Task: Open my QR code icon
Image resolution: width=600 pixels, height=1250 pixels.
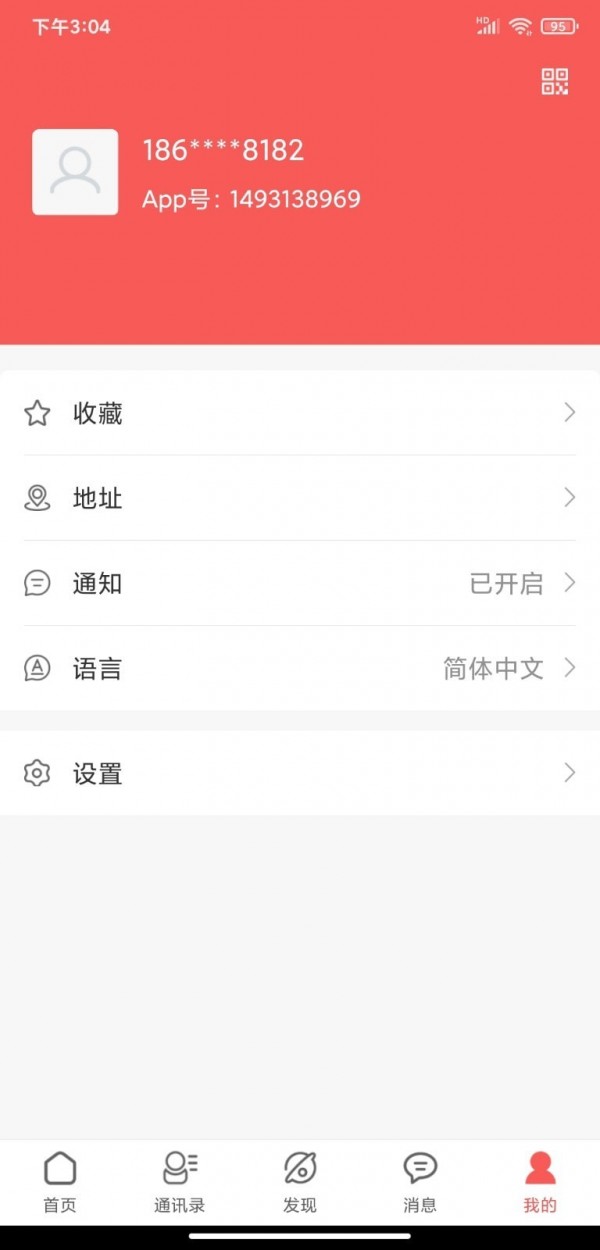Action: (x=555, y=82)
